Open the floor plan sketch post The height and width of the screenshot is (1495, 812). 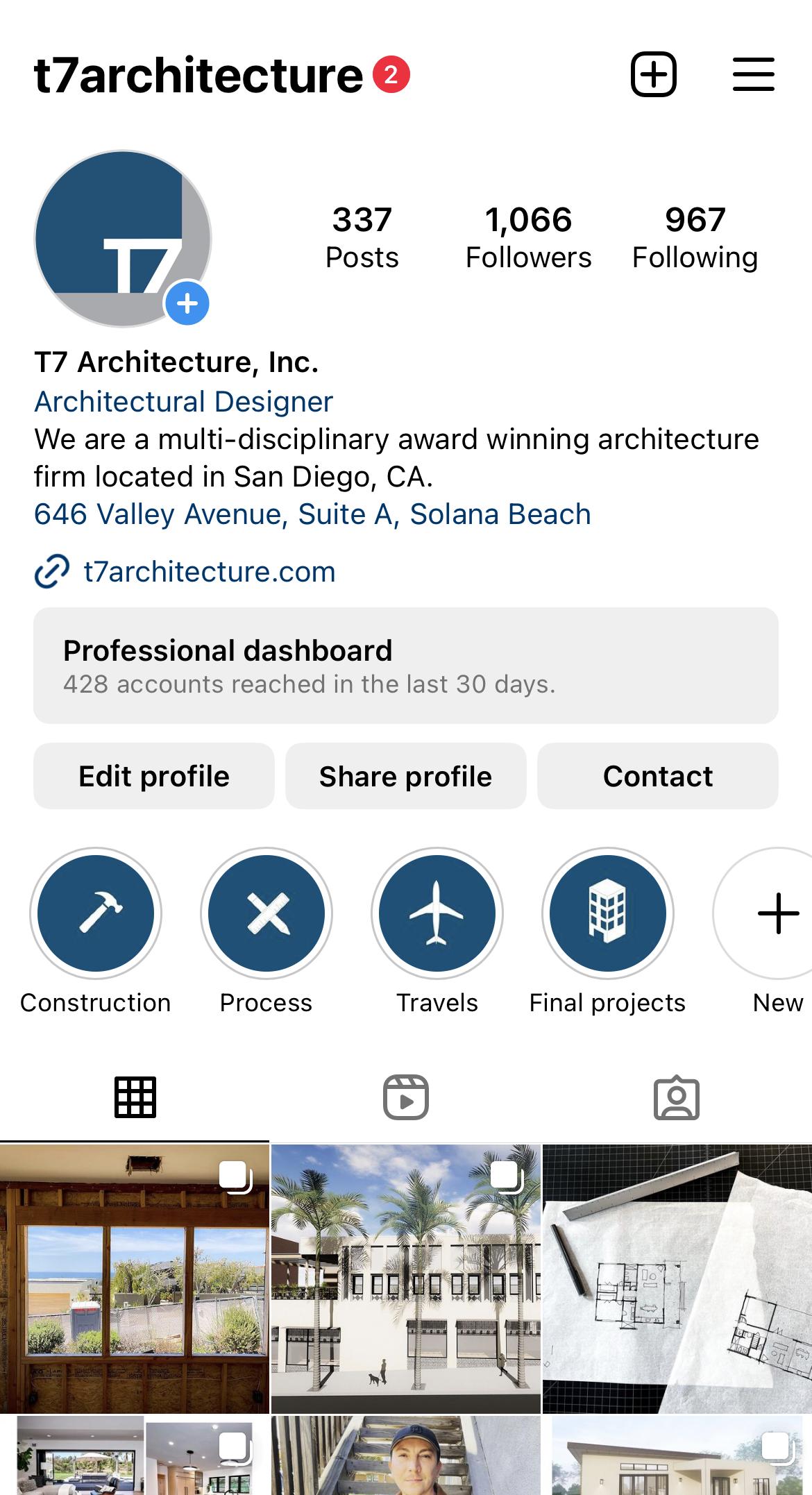[x=677, y=1278]
